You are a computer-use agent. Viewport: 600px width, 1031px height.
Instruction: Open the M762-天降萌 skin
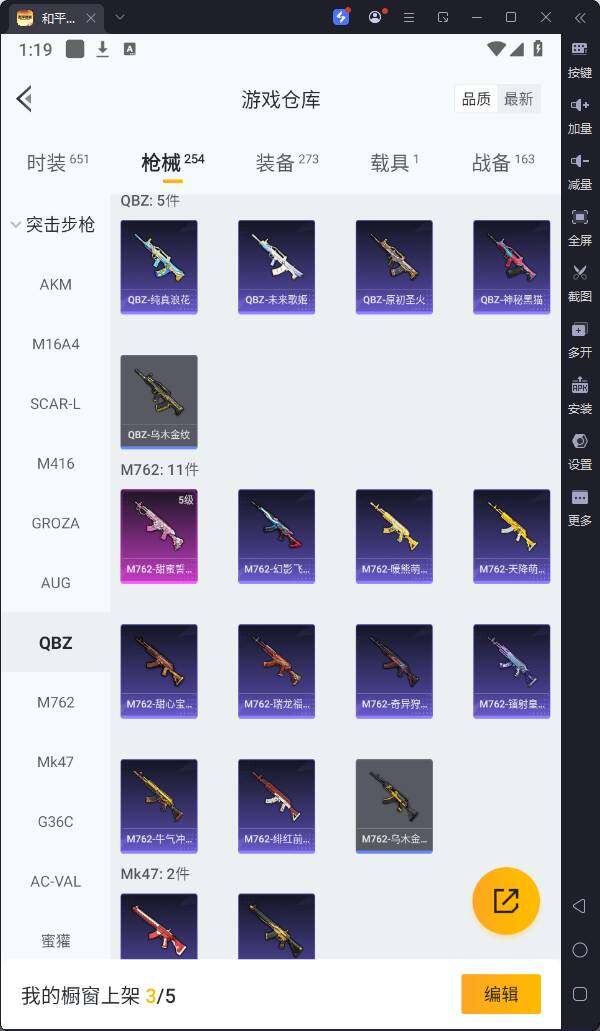[511, 535]
